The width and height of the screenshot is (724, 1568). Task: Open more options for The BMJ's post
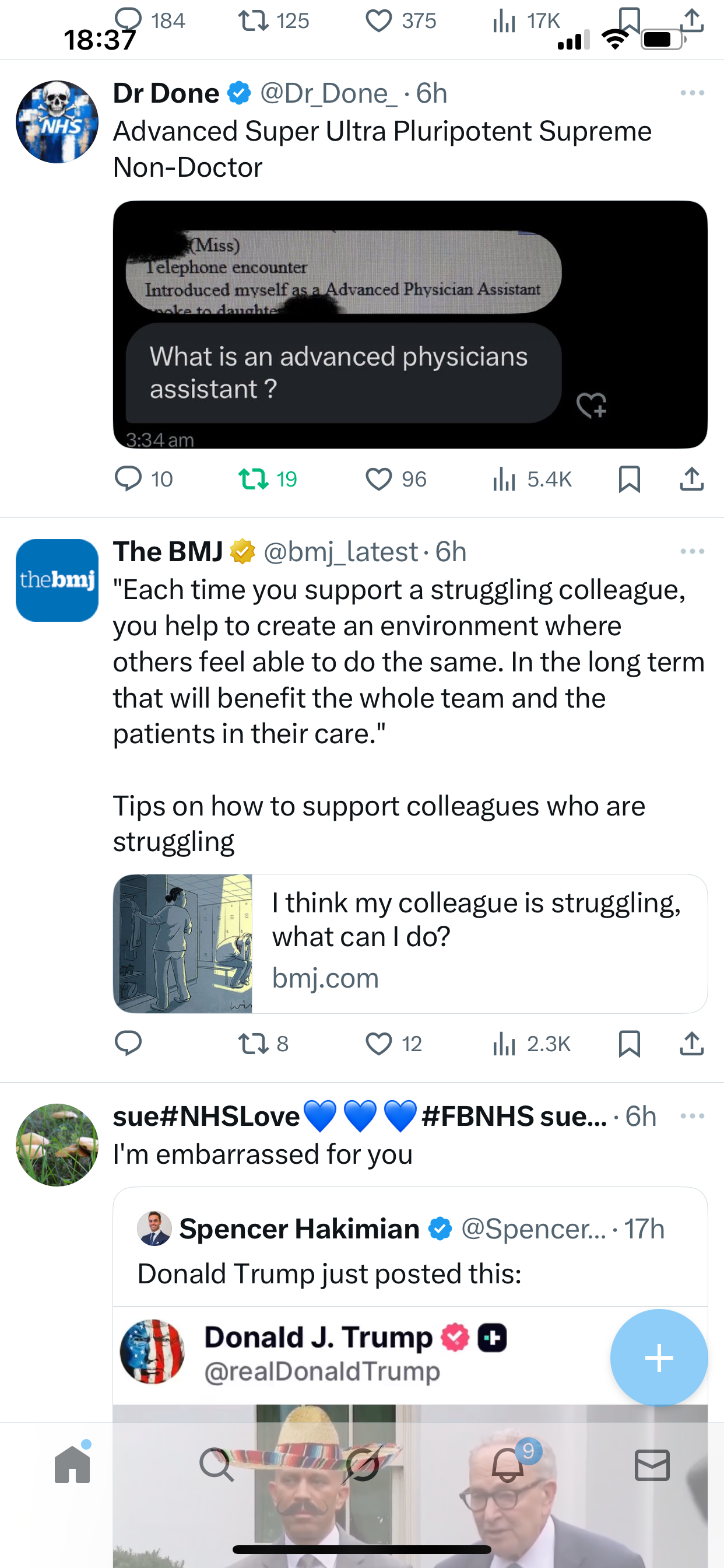[692, 551]
